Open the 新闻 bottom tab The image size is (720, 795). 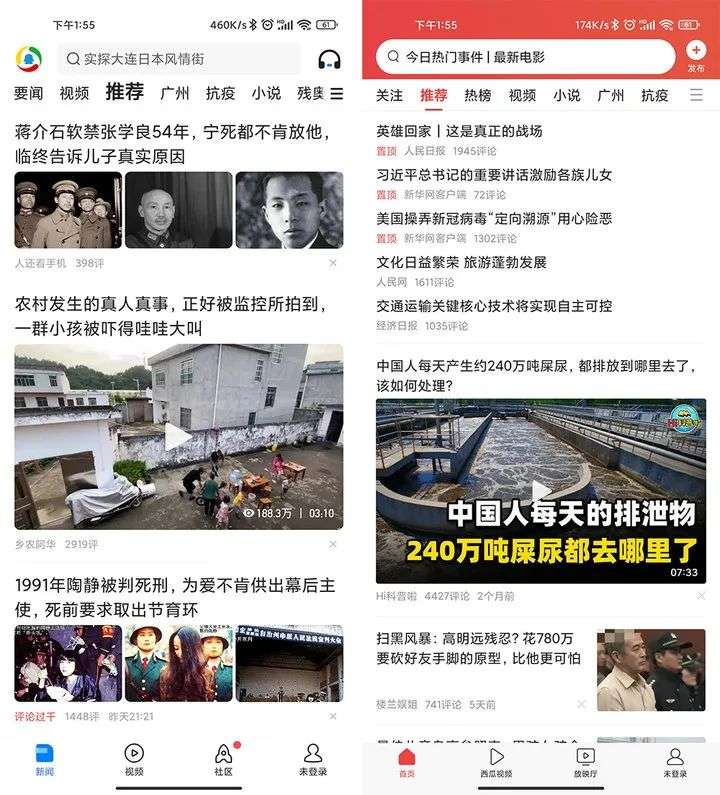(45, 760)
